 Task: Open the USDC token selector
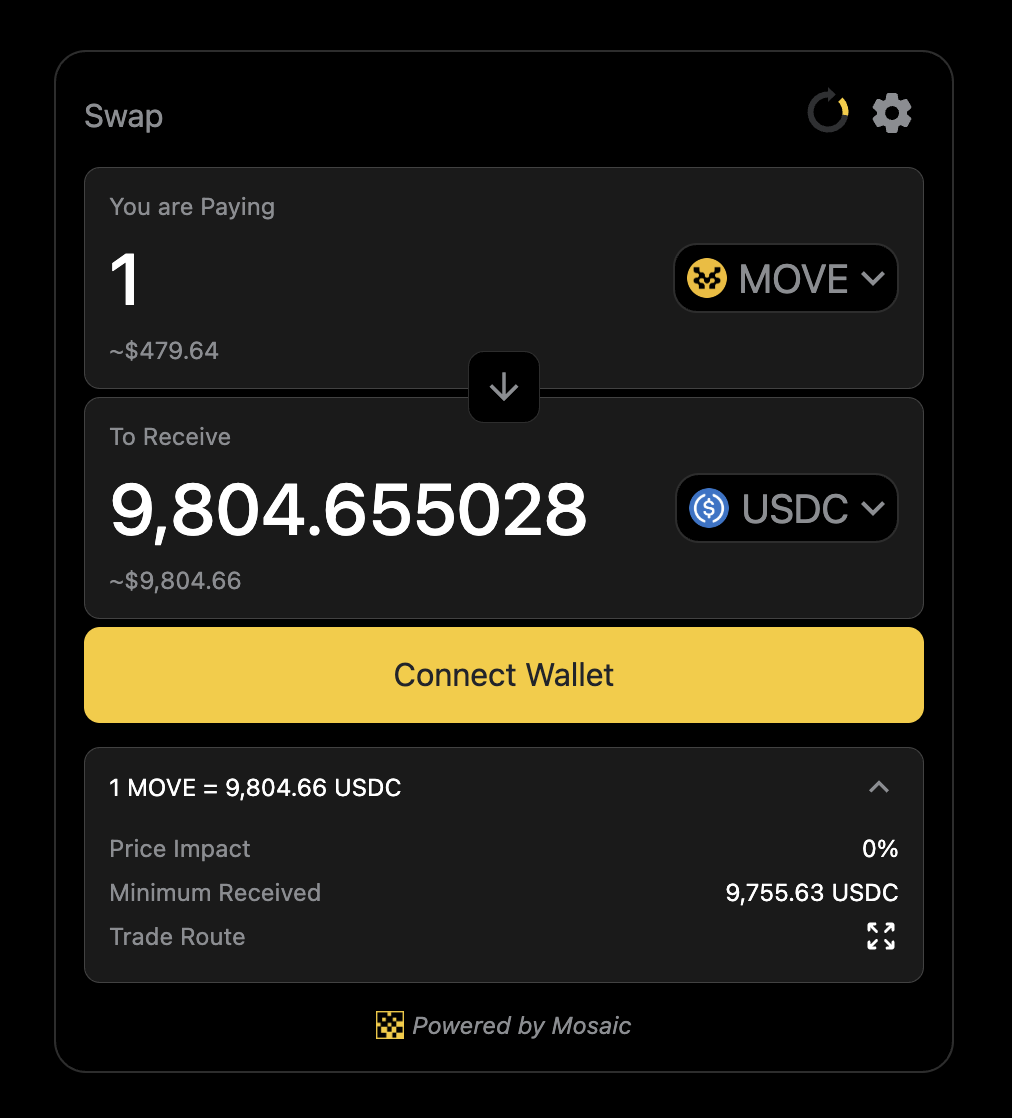pos(787,508)
